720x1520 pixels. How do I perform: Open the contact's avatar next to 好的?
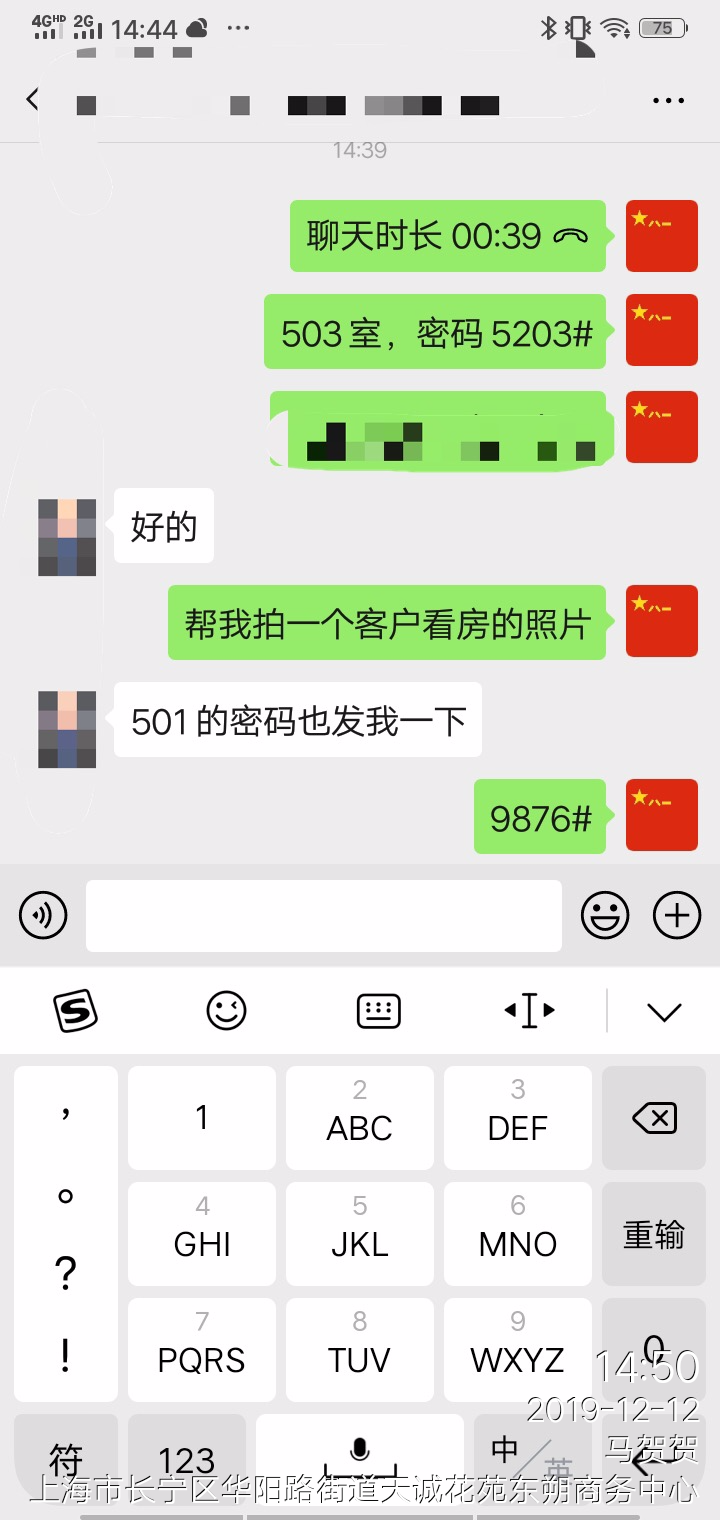(x=67, y=537)
